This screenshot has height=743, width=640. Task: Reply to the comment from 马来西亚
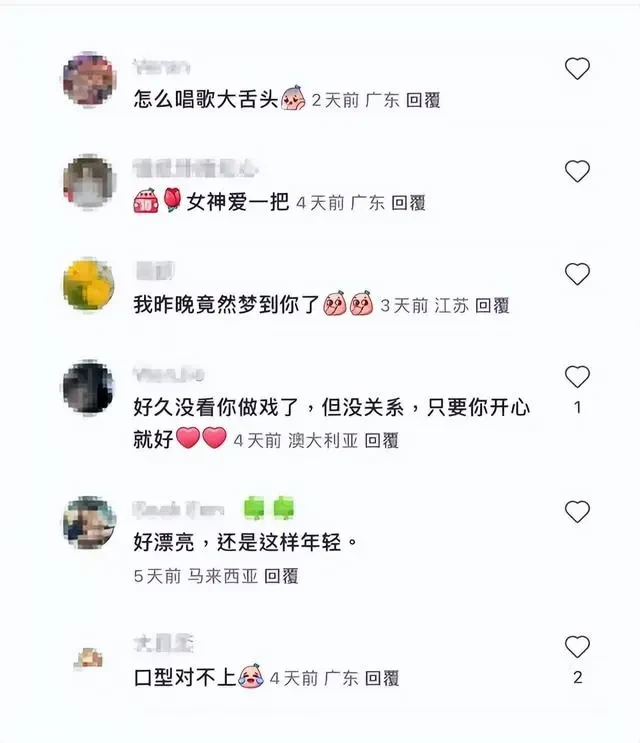(x=280, y=576)
